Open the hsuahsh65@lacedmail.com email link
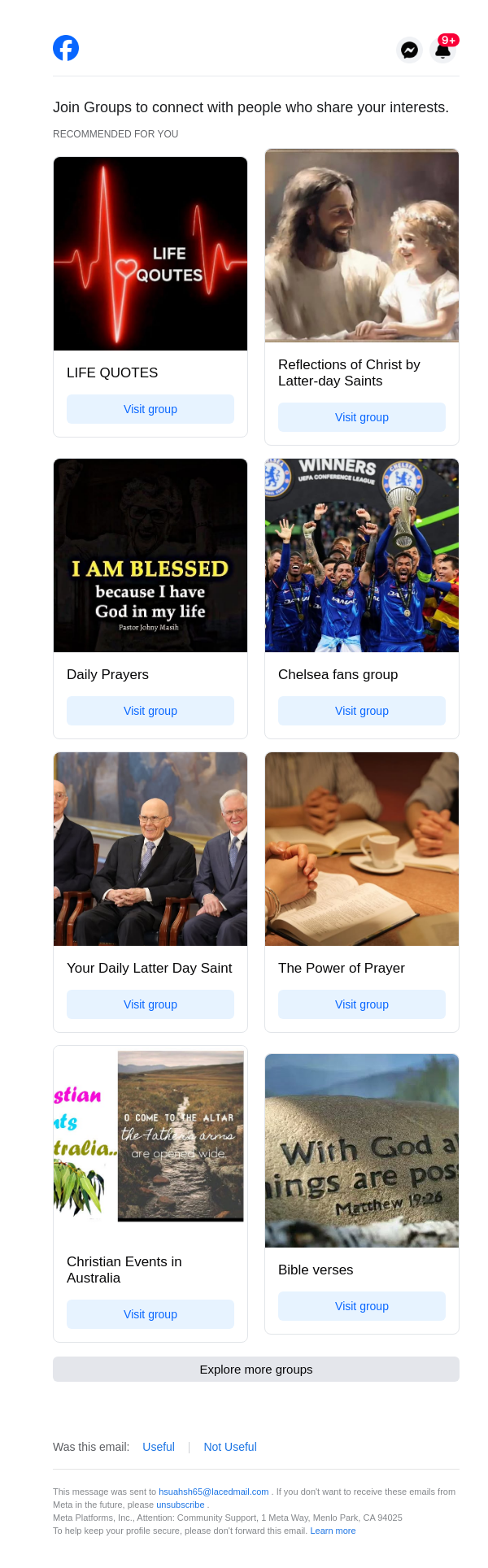This screenshot has height=1568, width=488. coord(213,1492)
